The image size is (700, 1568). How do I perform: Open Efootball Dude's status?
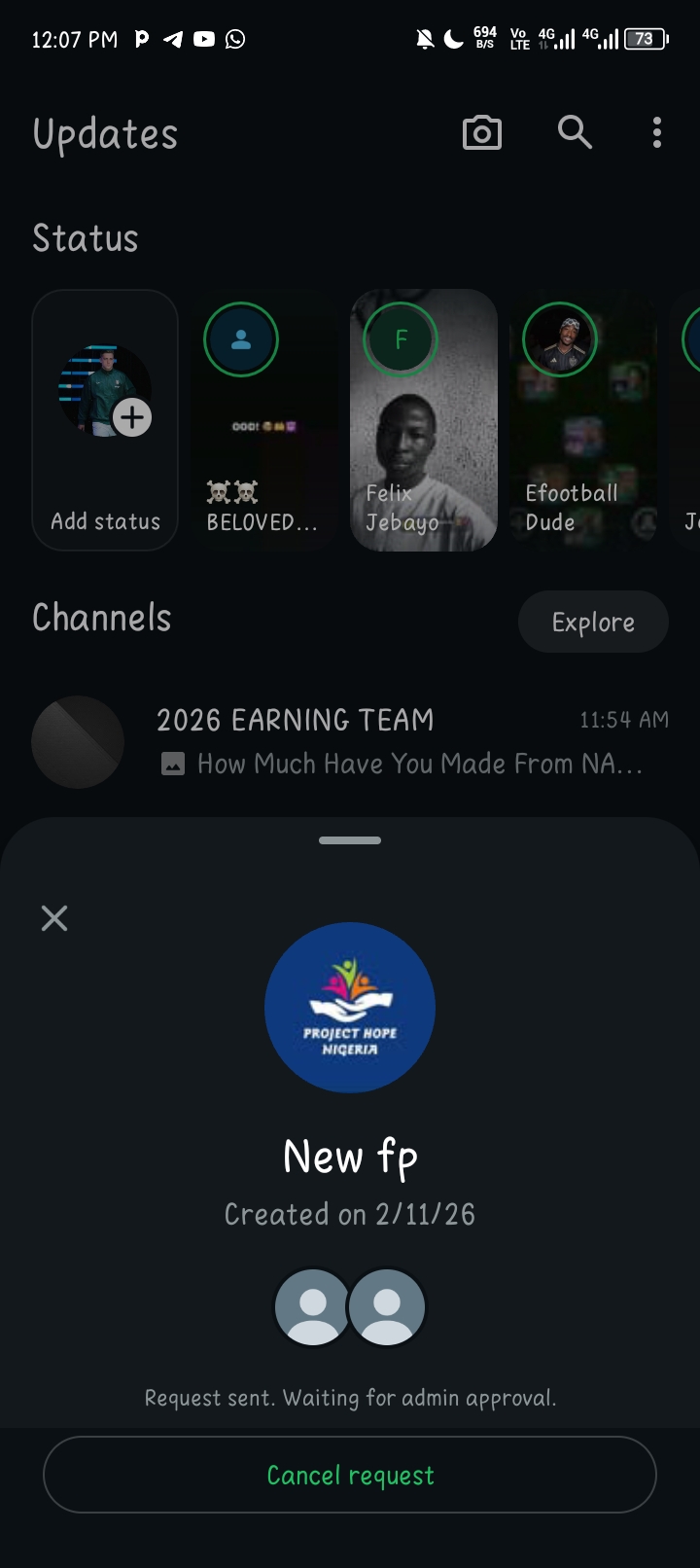click(582, 420)
